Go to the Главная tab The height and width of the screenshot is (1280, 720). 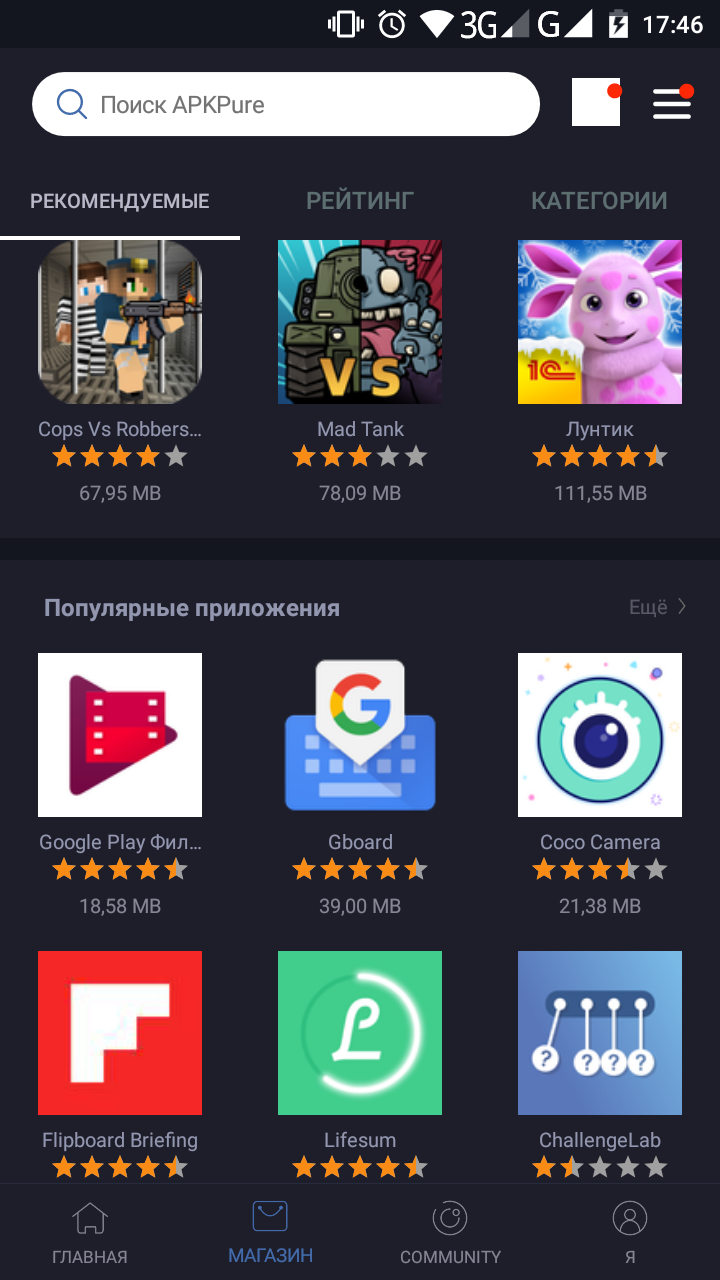[x=90, y=1232]
